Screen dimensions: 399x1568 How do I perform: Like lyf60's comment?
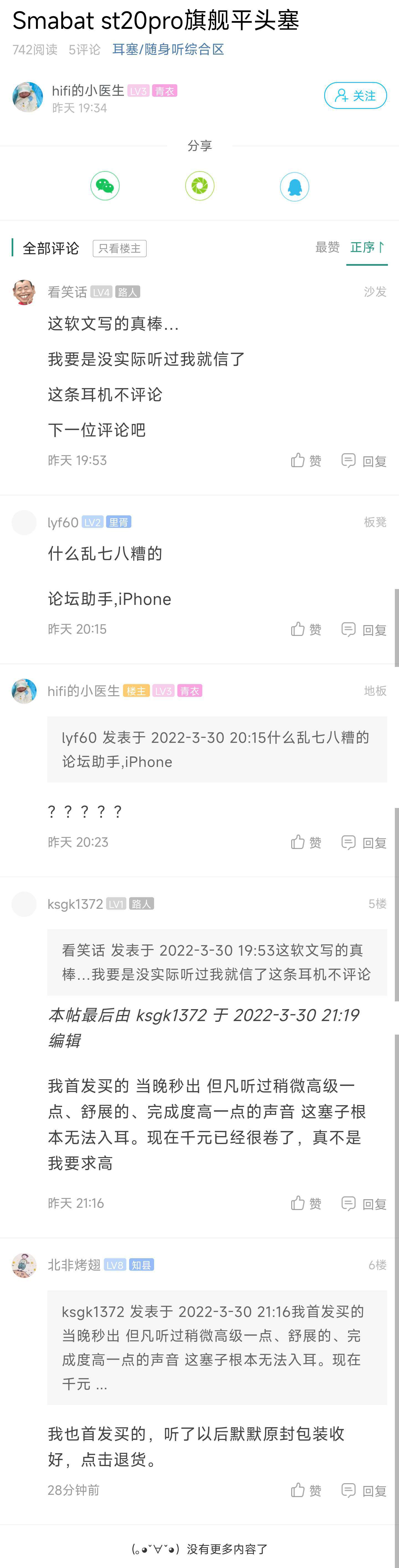306,630
